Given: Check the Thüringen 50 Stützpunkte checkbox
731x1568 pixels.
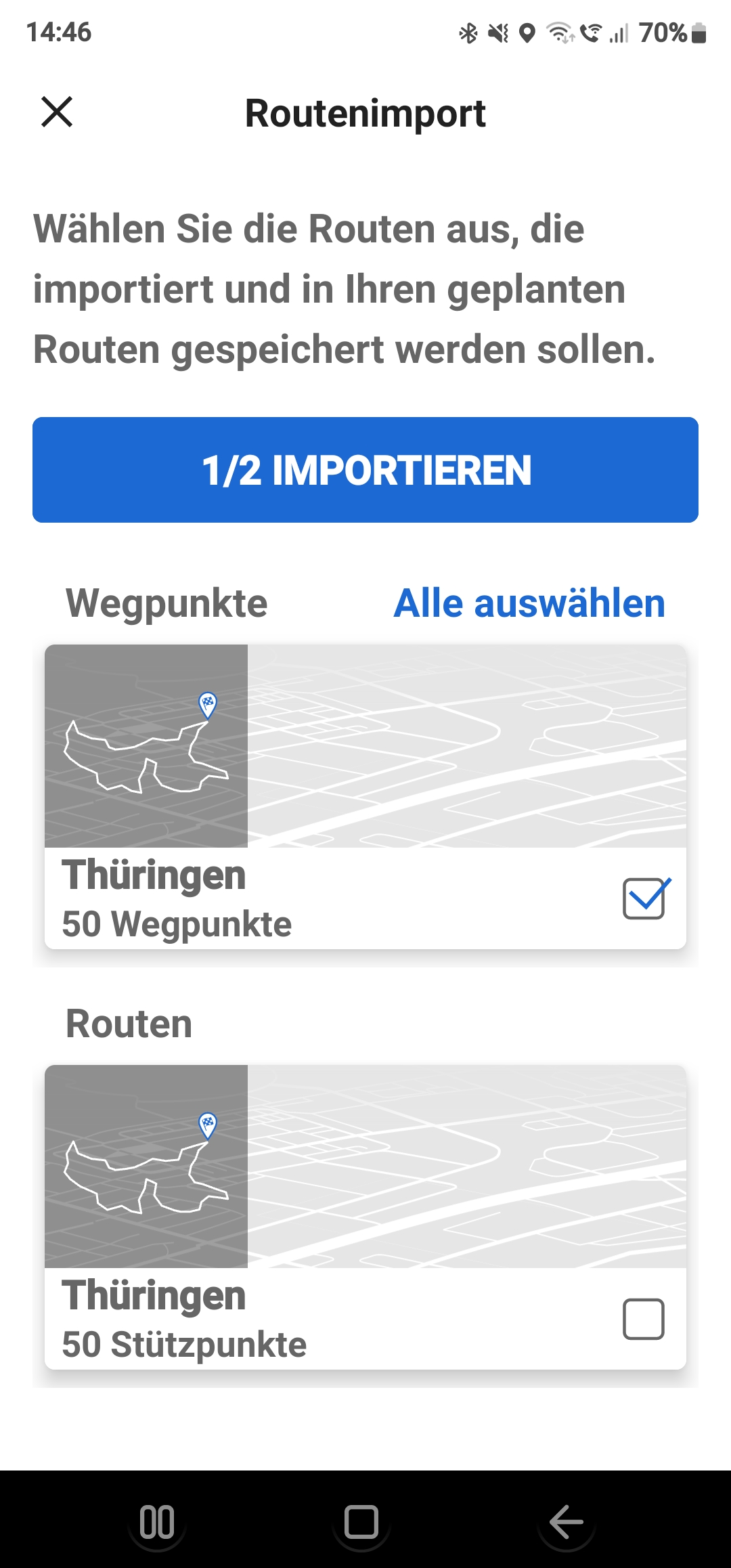Looking at the screenshot, I should (644, 1319).
